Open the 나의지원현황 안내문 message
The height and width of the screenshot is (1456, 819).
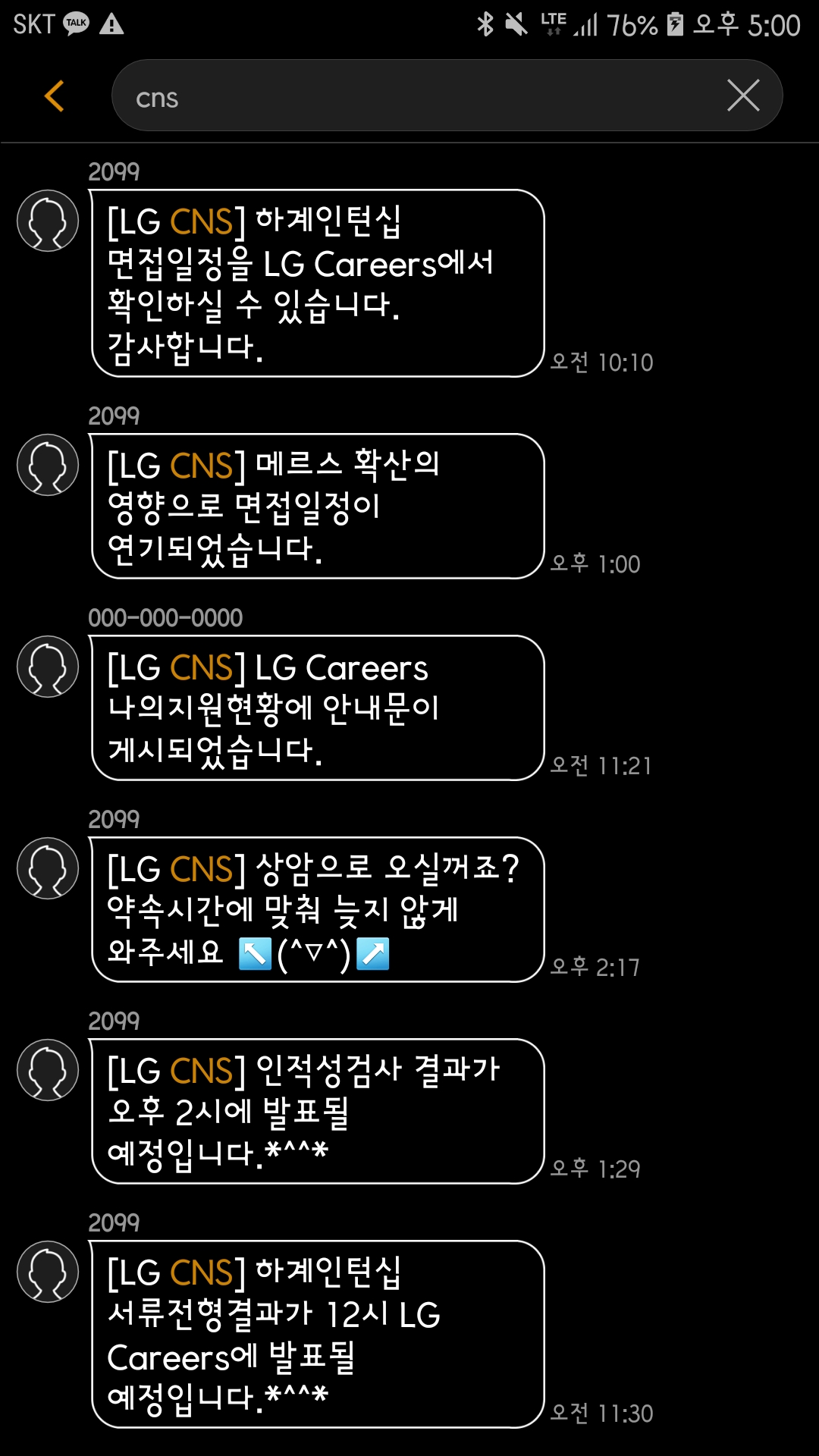click(x=317, y=708)
